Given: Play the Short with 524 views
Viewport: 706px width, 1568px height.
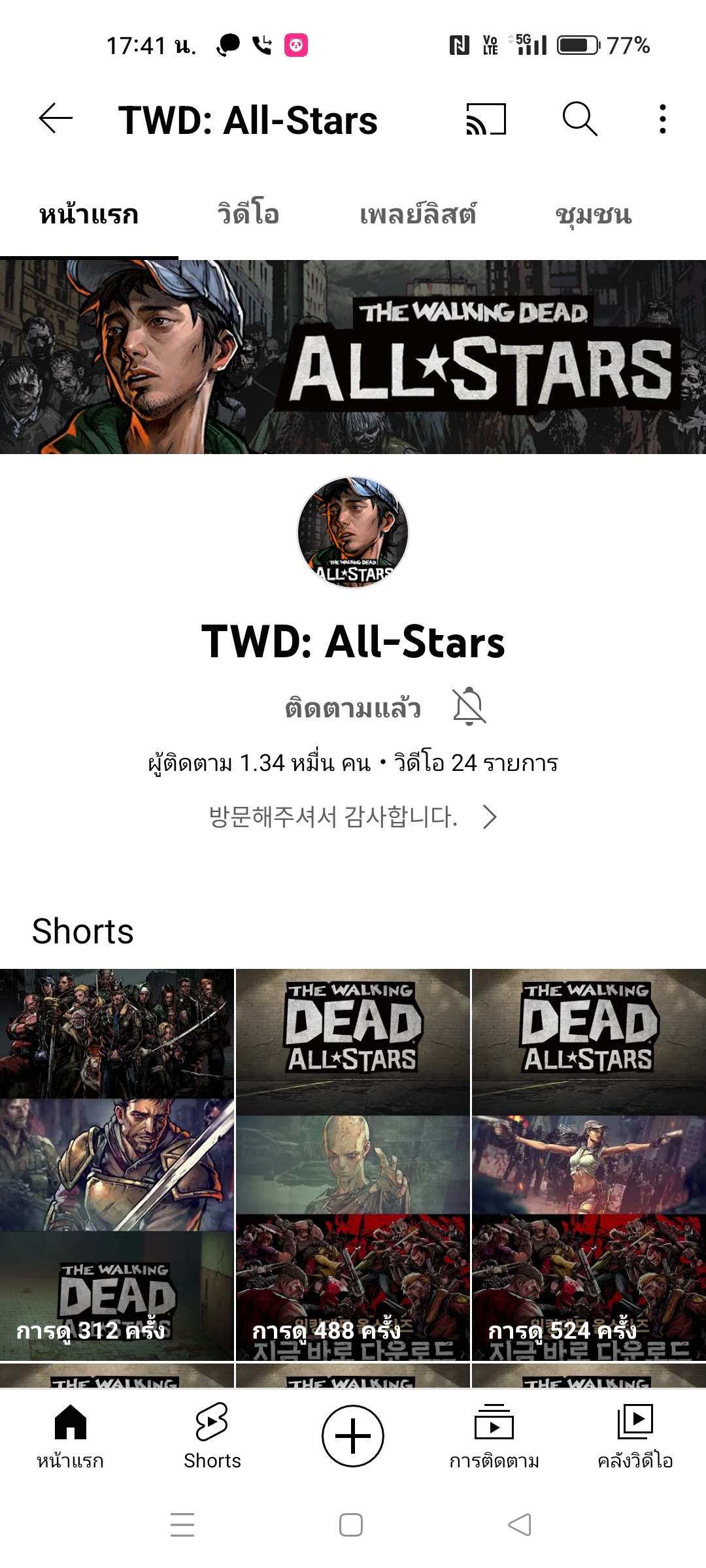Looking at the screenshot, I should coord(589,1165).
